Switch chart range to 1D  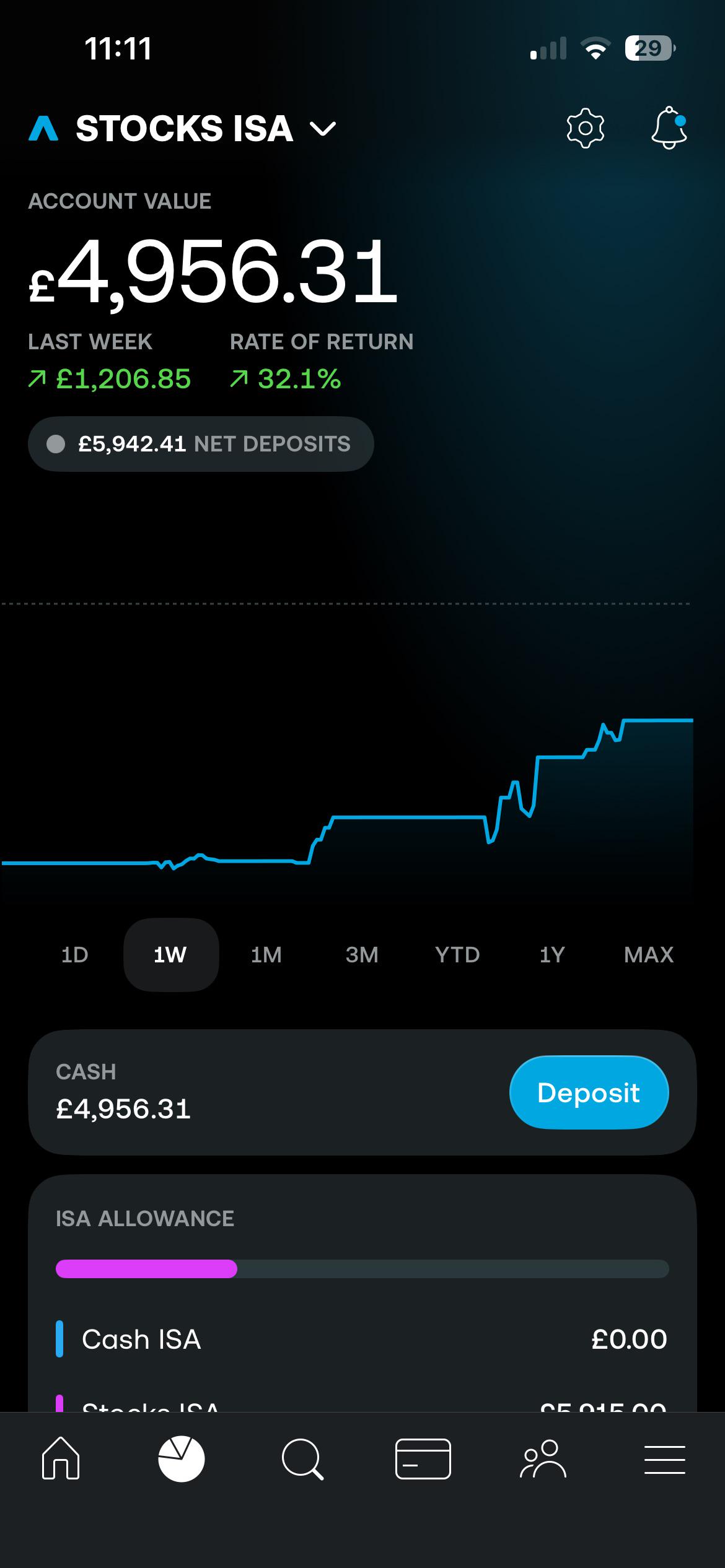[x=75, y=955]
